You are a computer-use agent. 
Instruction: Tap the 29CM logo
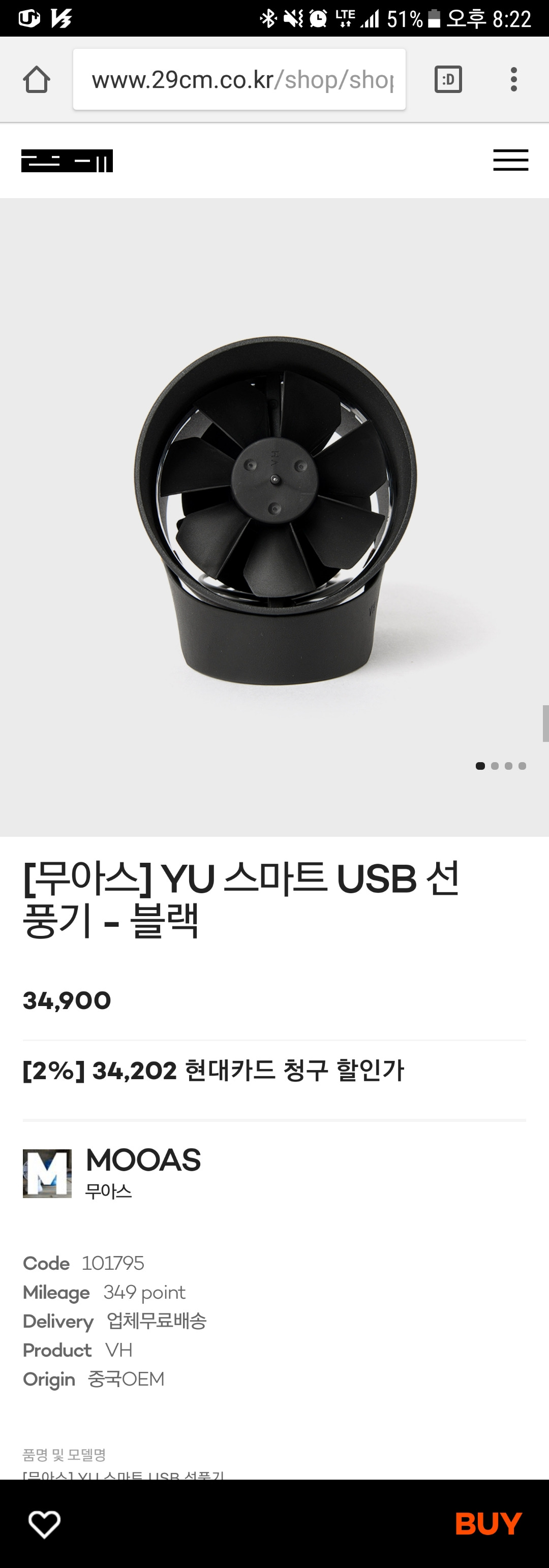(67, 161)
